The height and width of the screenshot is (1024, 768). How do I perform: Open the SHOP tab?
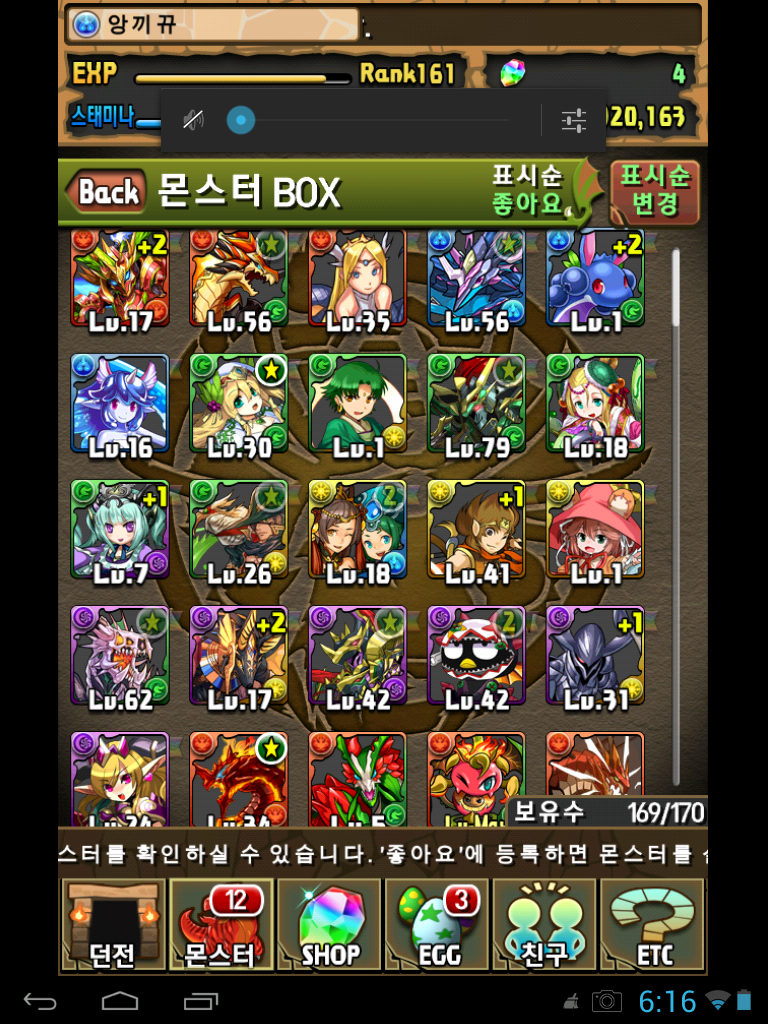click(x=330, y=925)
